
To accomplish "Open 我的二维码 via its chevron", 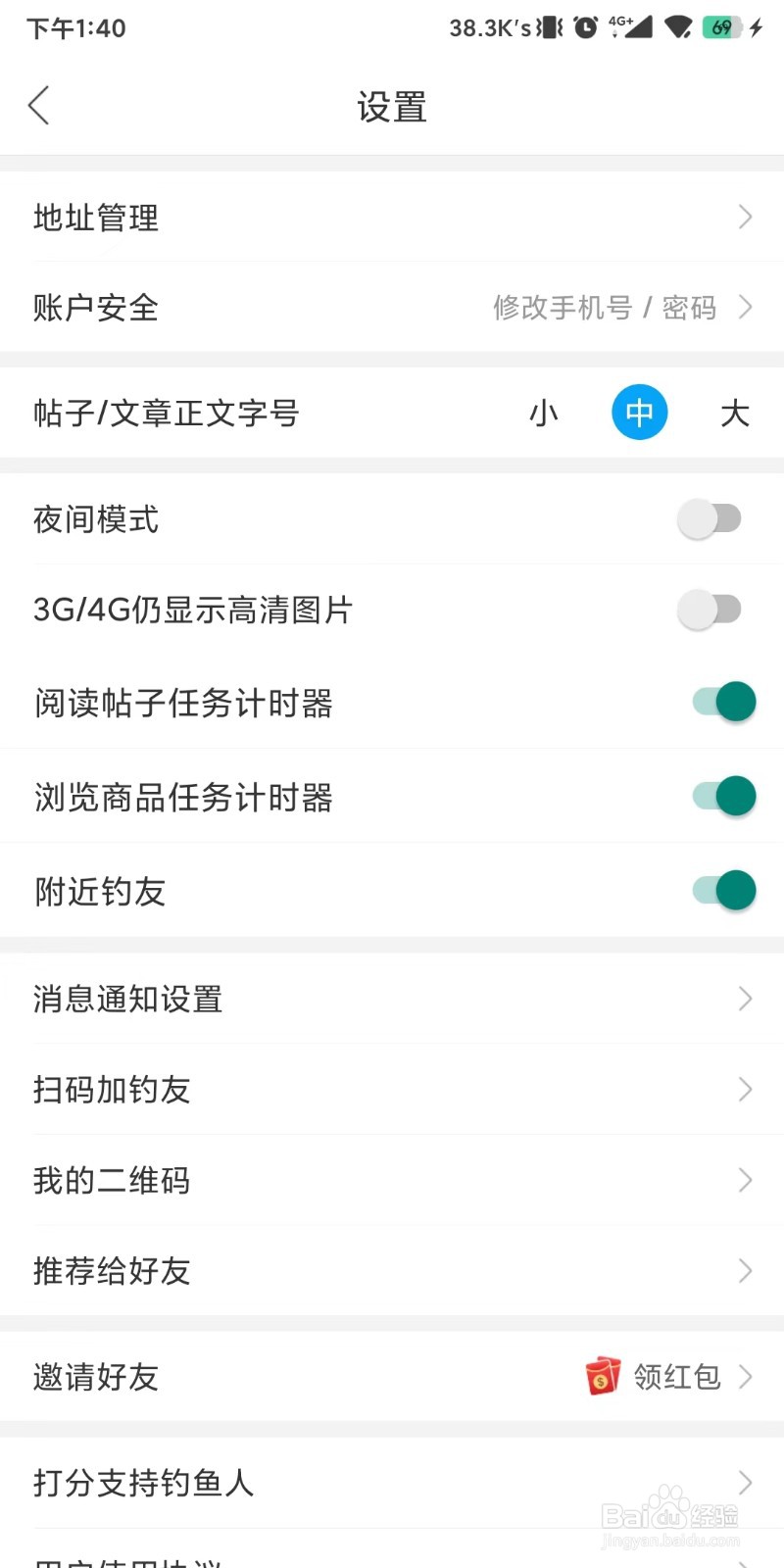I will (x=746, y=1180).
